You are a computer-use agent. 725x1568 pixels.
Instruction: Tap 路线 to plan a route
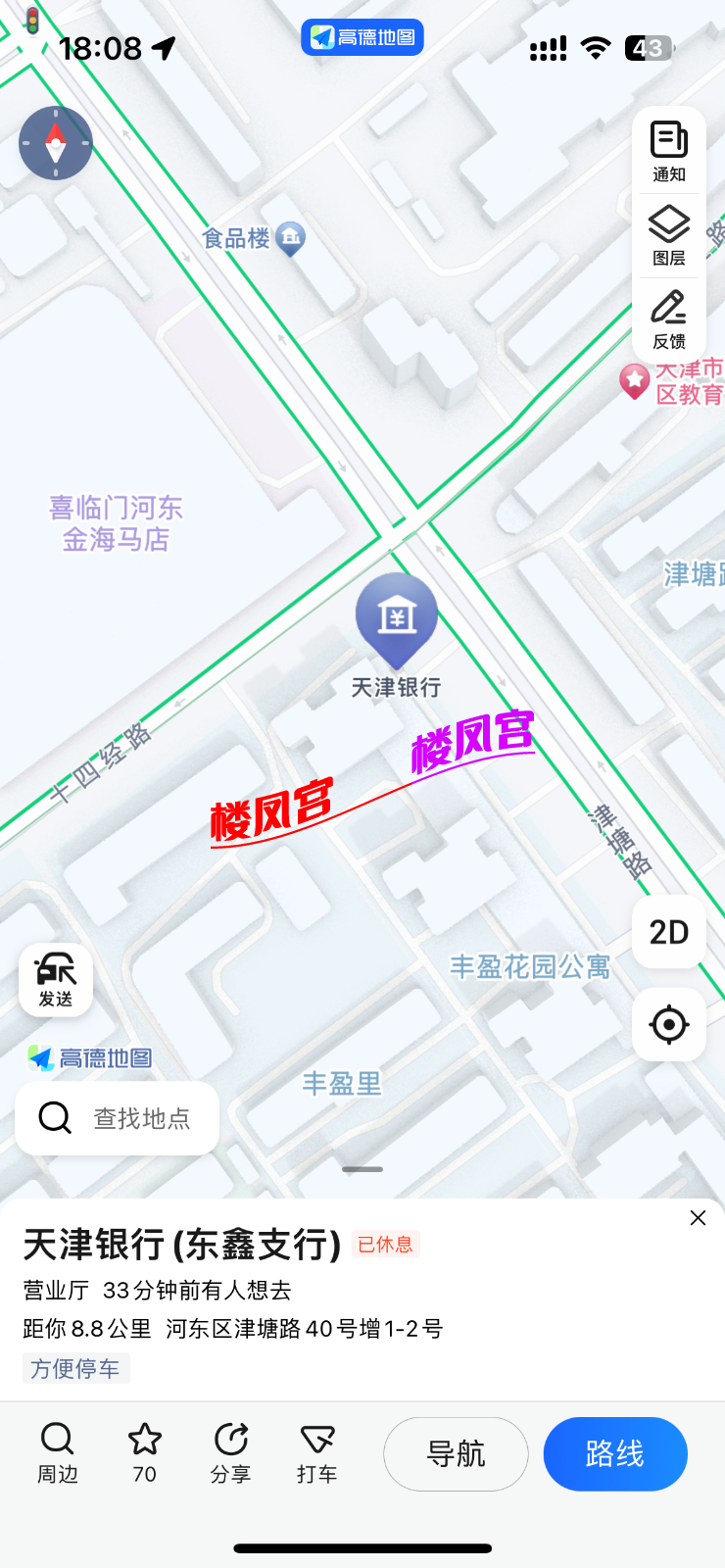pyautogui.click(x=615, y=1454)
